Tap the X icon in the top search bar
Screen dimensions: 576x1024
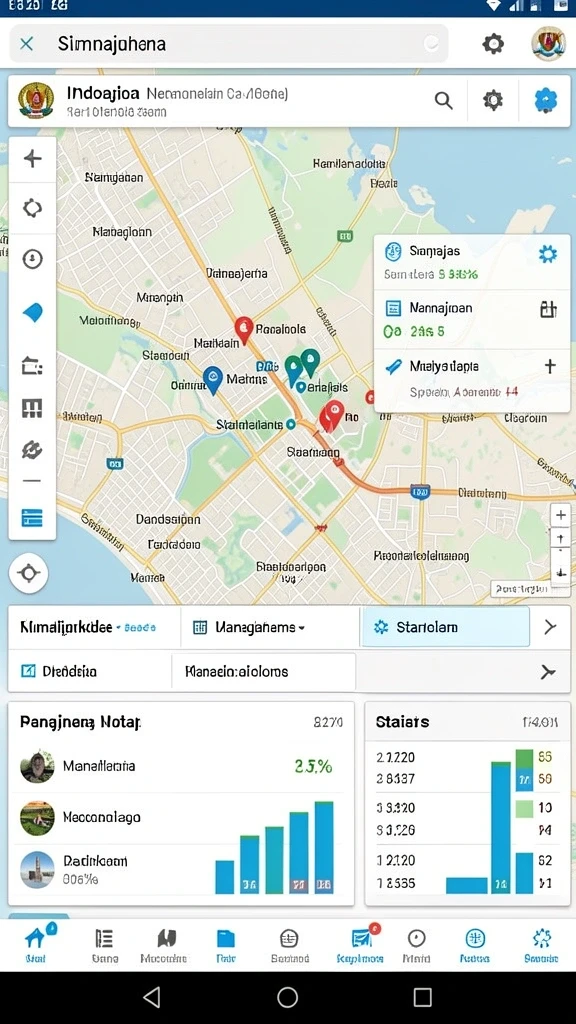coord(27,44)
